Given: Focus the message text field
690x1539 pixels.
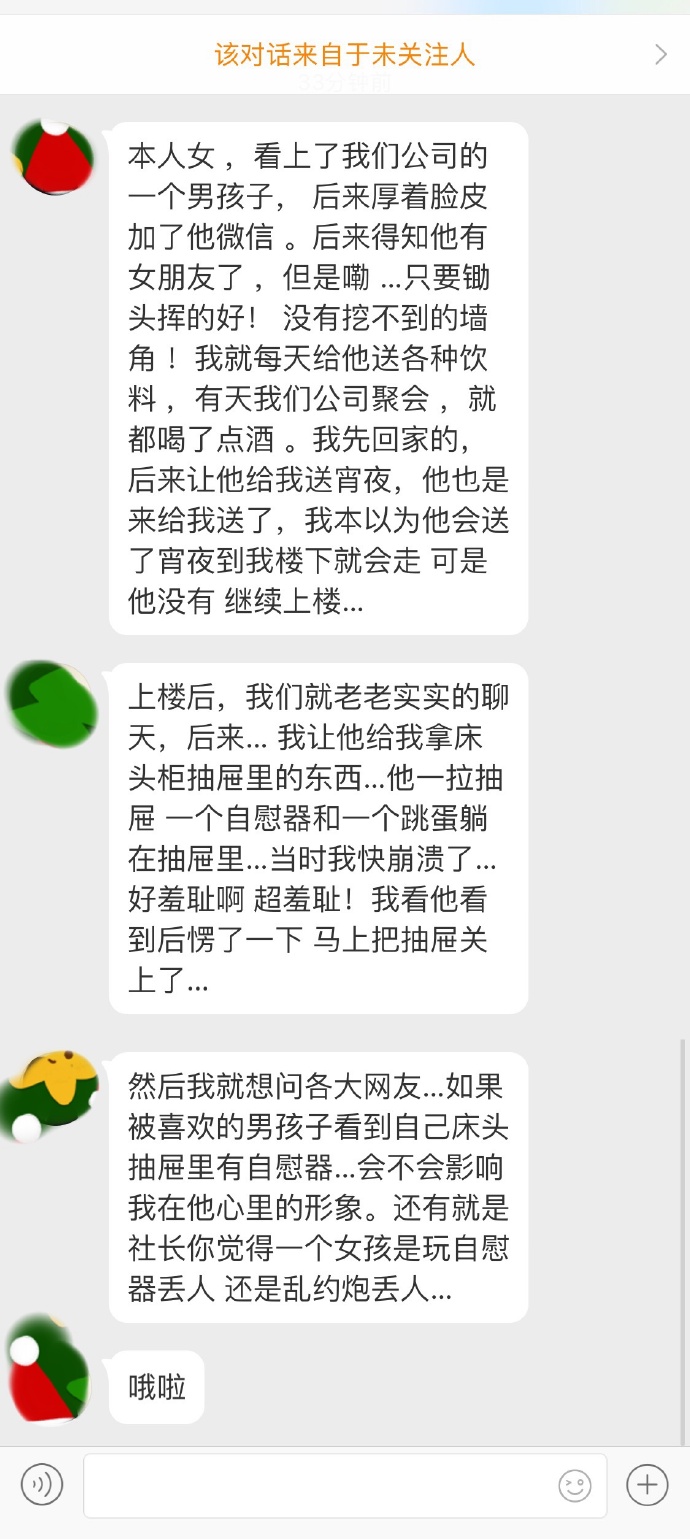Looking at the screenshot, I should (x=320, y=1485).
